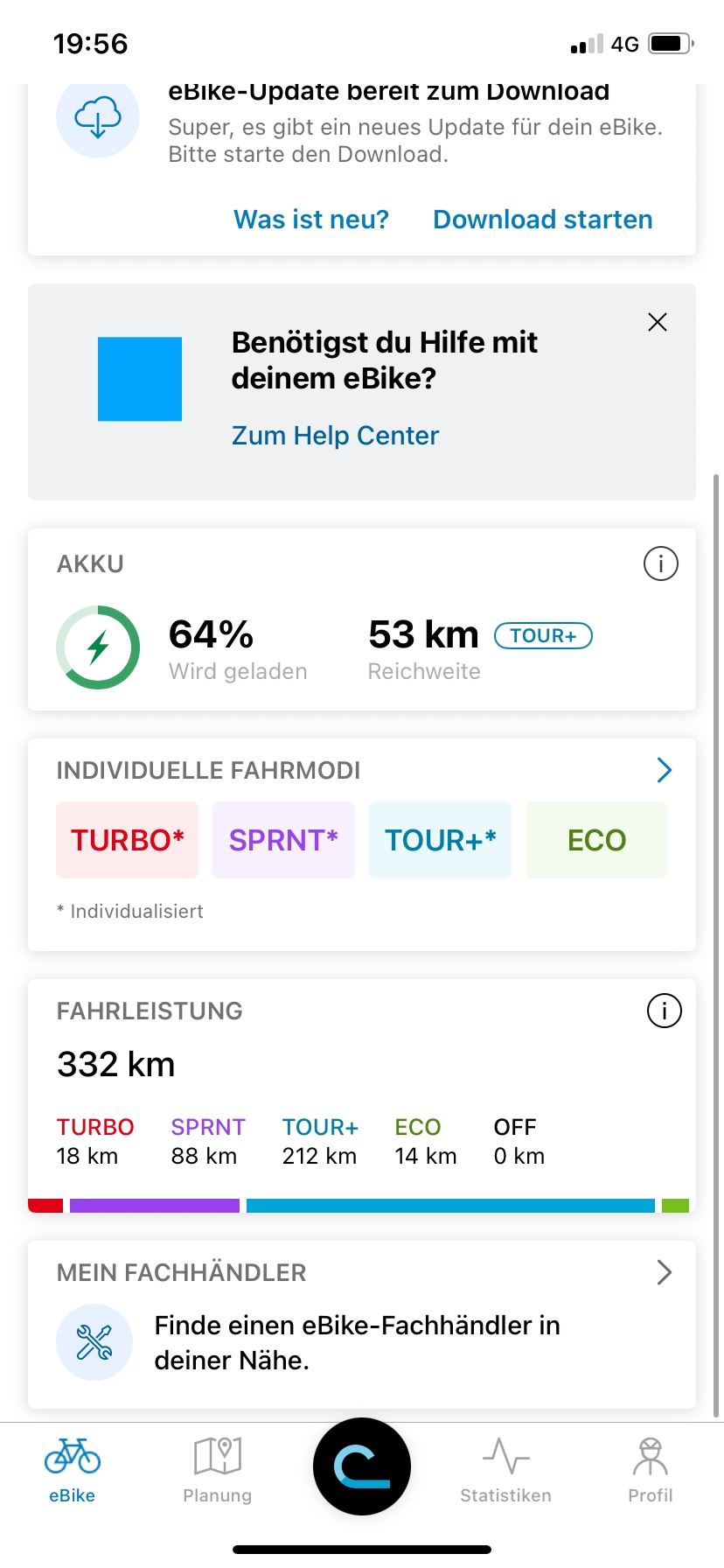The height and width of the screenshot is (1568, 724).
Task: Switch to the Profil tab
Action: pos(650,1470)
